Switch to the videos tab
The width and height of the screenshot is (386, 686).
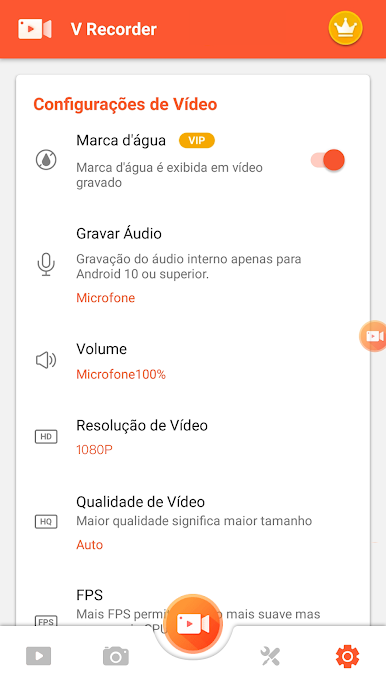39,656
